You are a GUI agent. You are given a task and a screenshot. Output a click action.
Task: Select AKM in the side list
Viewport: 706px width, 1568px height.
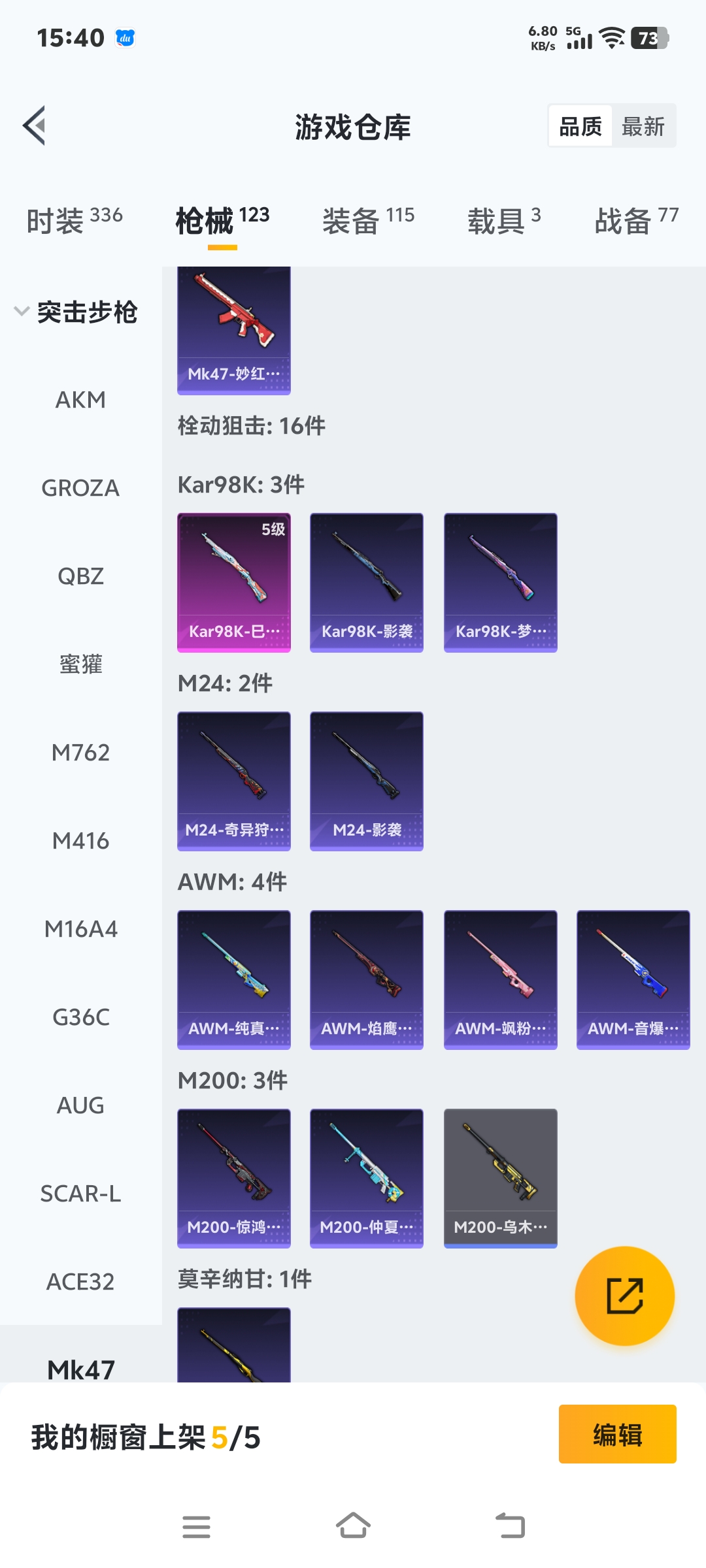coord(80,400)
